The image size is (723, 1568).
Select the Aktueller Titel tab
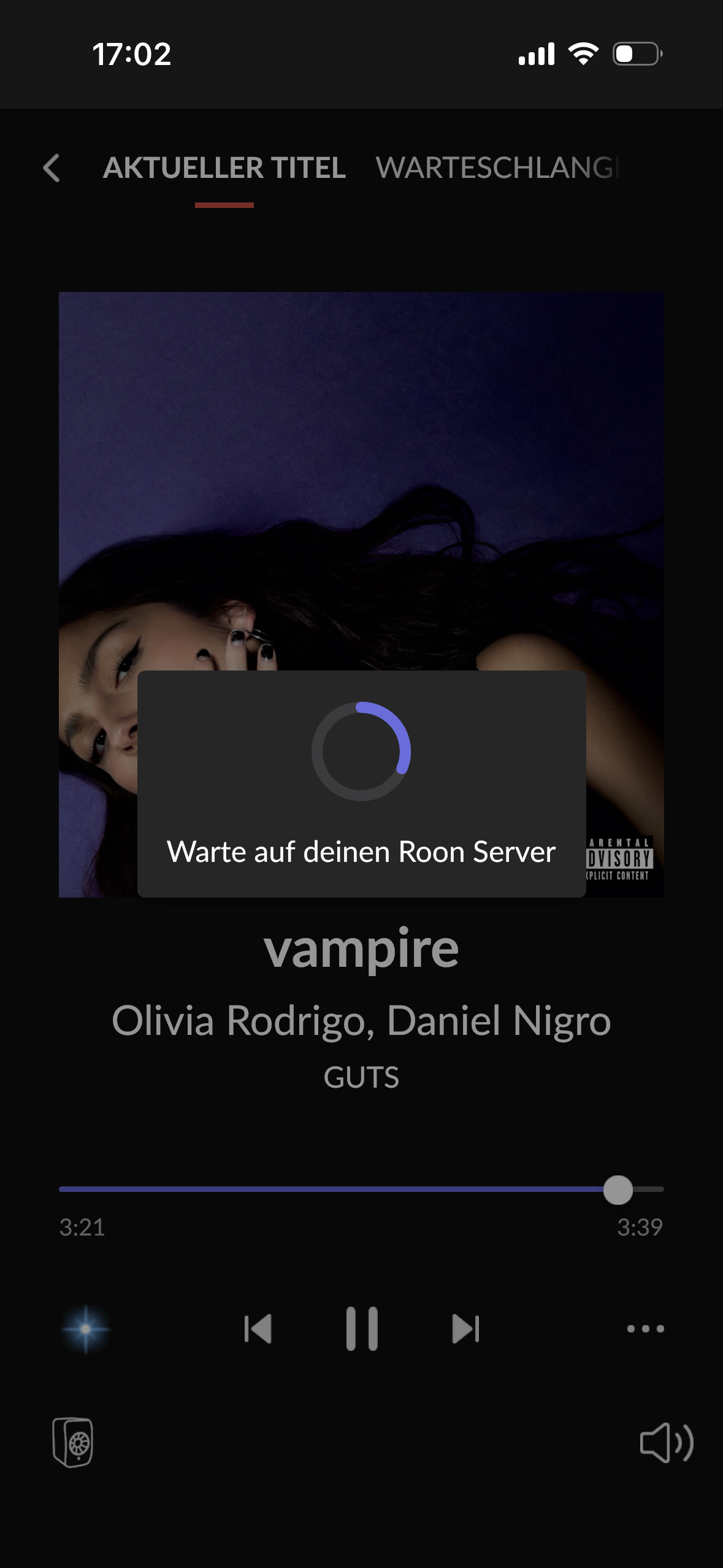pos(224,167)
